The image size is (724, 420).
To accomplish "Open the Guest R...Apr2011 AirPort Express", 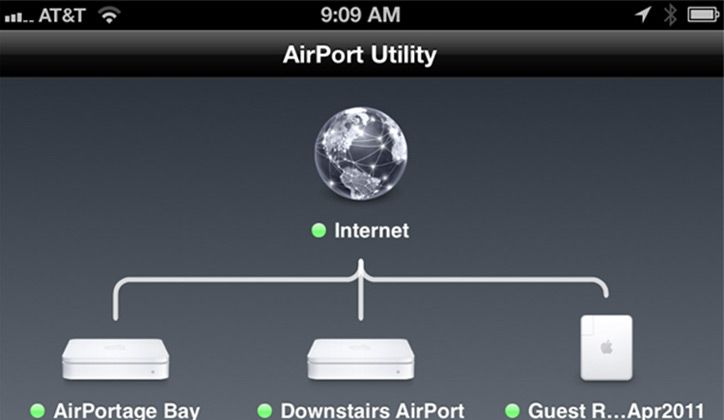I will tap(606, 347).
